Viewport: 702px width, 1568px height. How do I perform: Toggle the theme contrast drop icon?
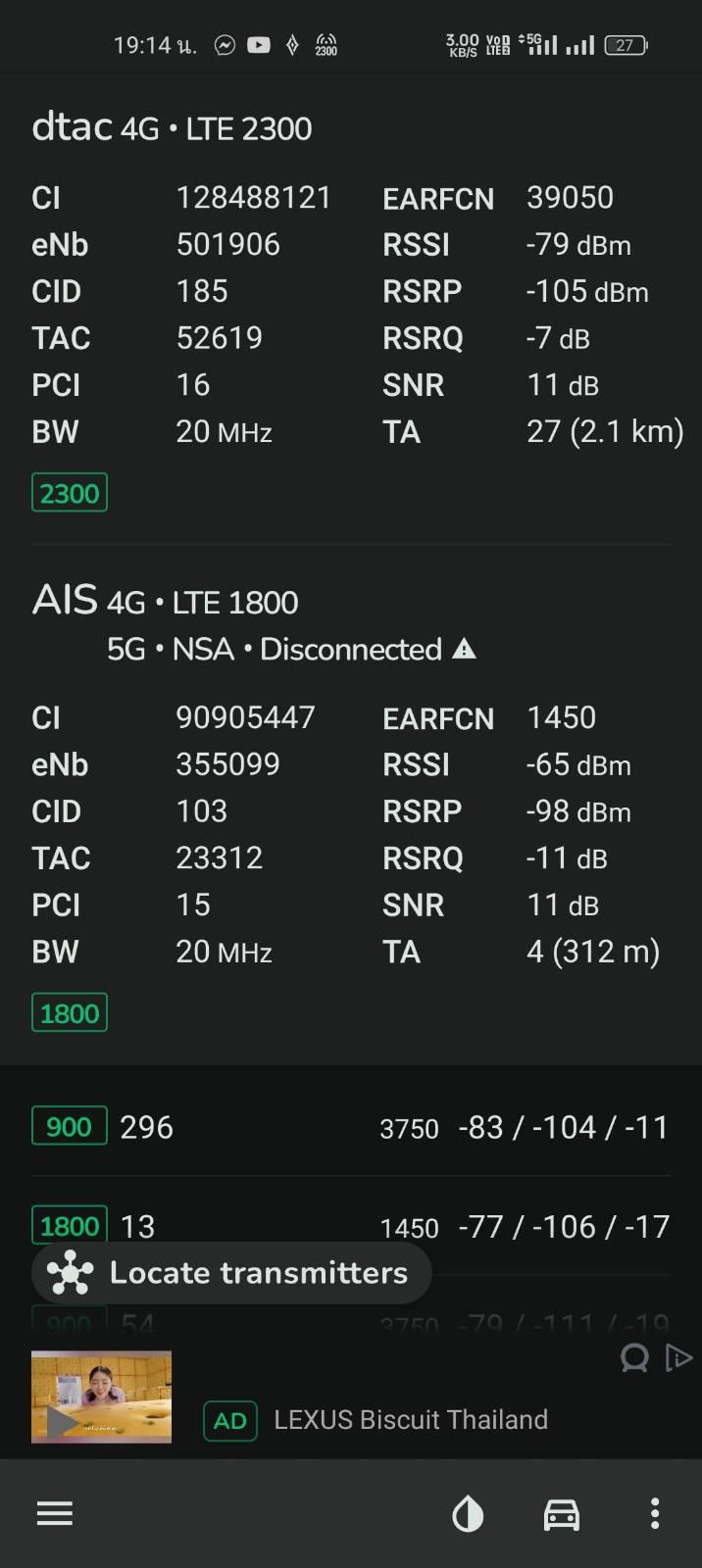click(468, 1515)
